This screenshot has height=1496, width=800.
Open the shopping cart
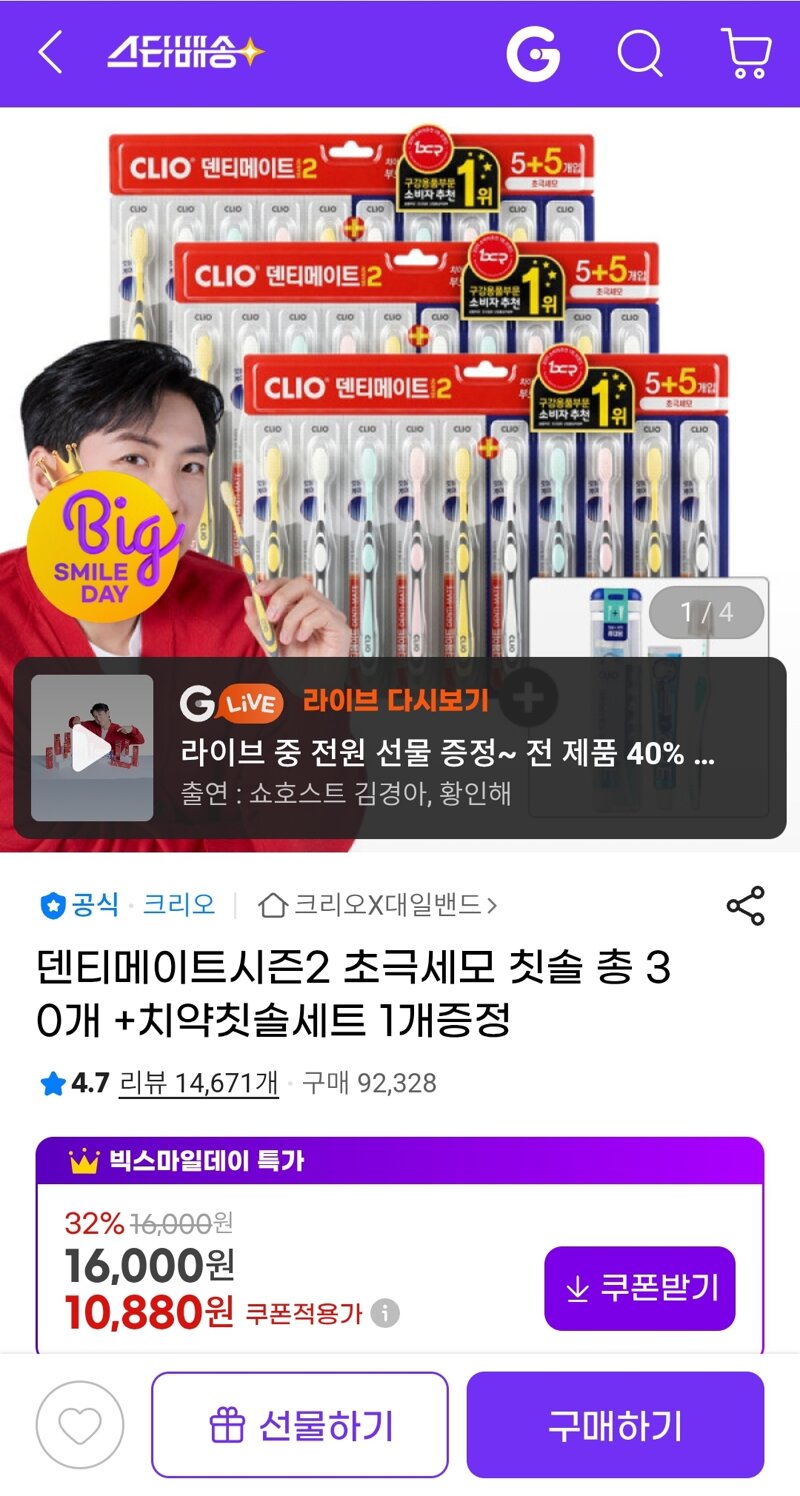(746, 52)
